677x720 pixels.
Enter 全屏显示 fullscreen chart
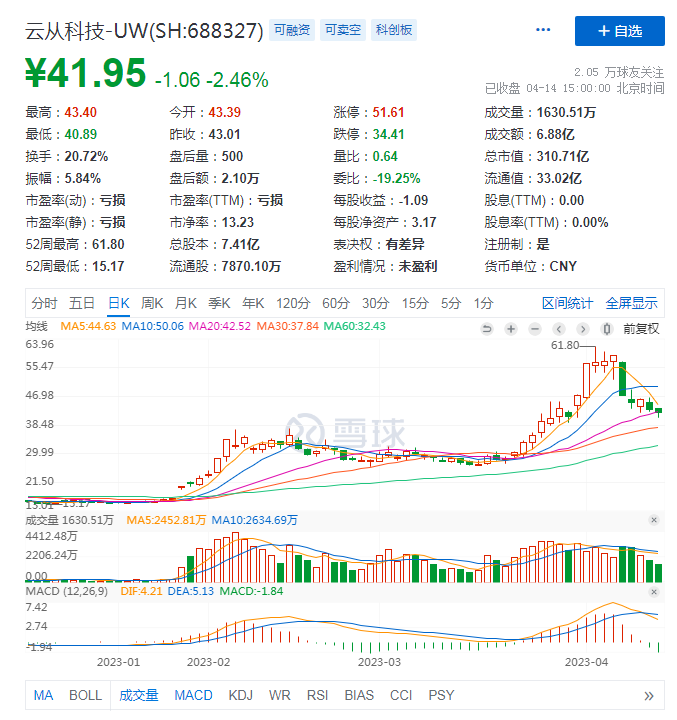(631, 303)
